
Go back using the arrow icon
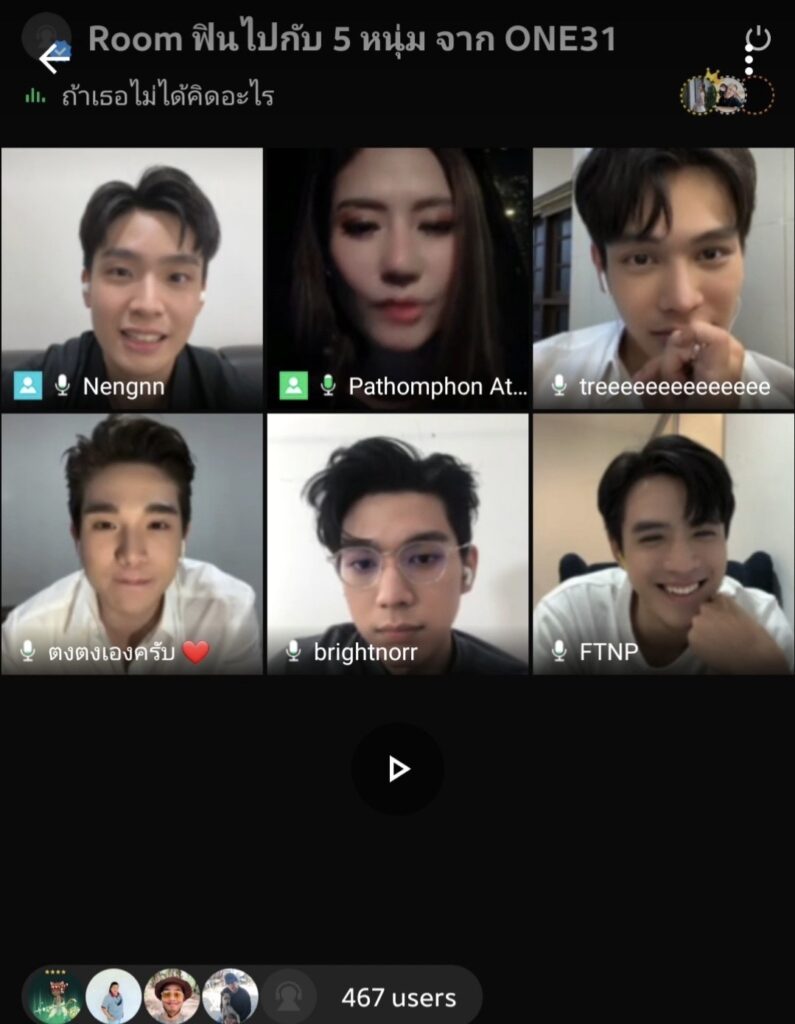[52, 57]
